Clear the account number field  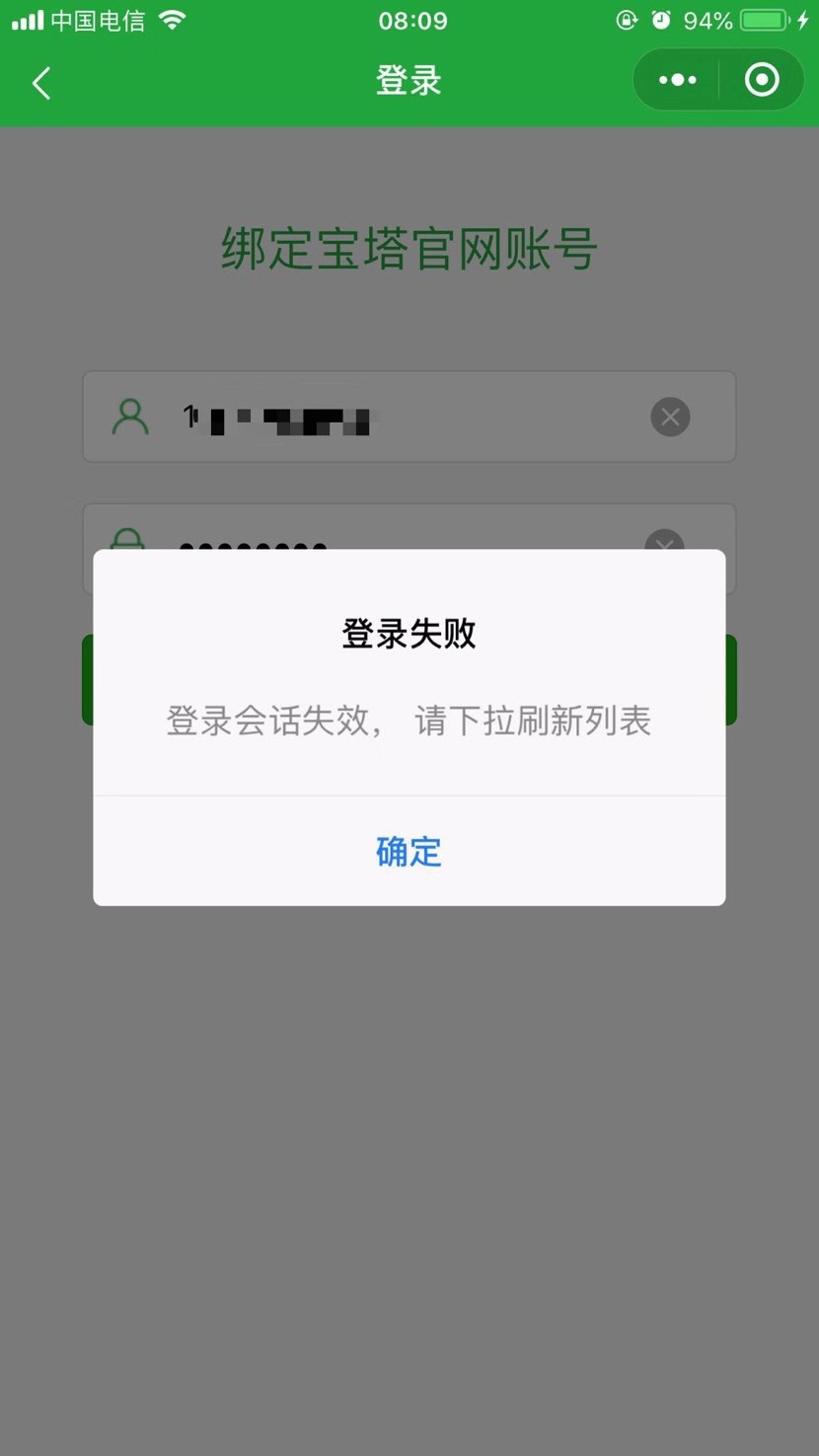click(670, 418)
